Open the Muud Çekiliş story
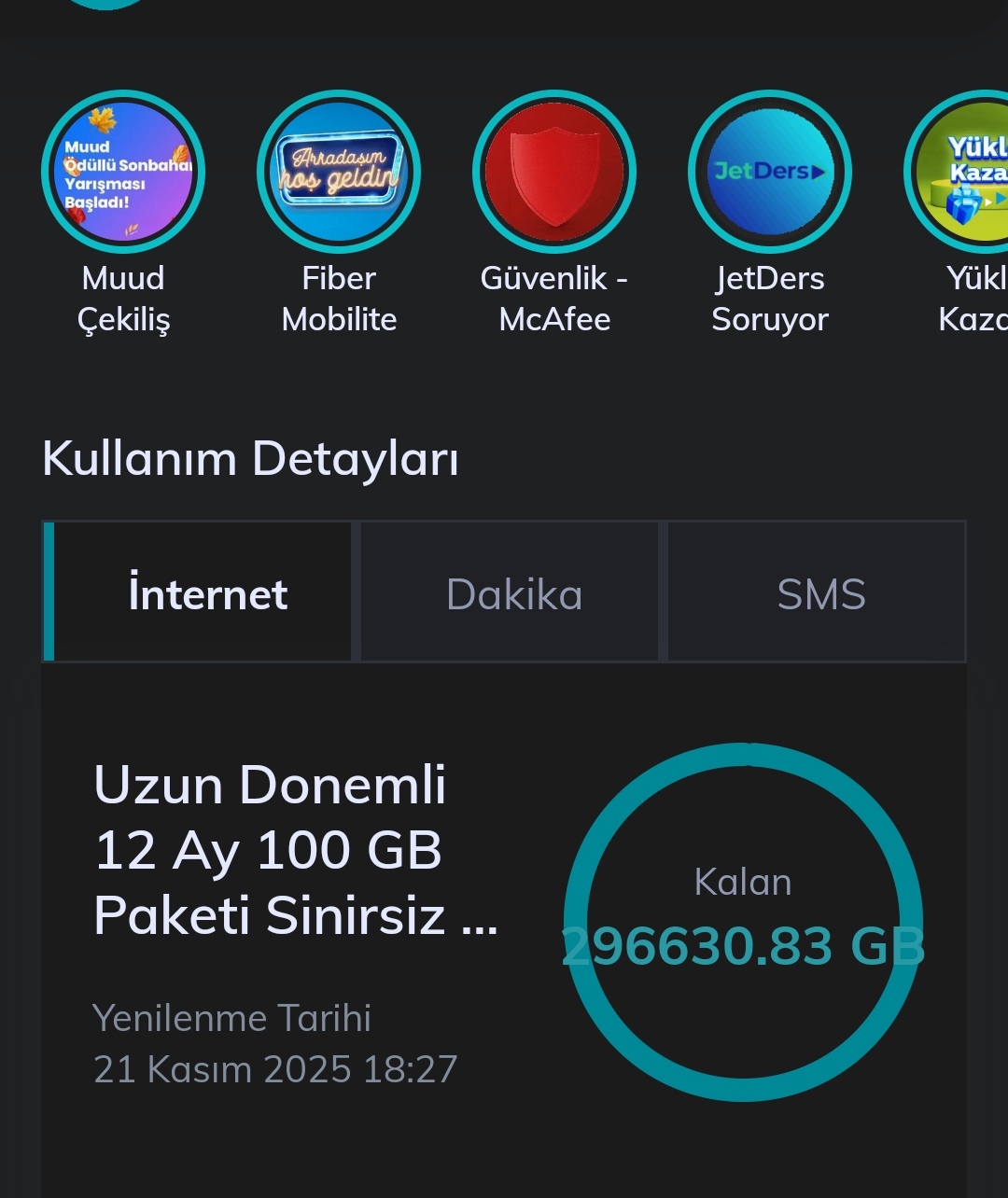1008x1198 pixels. tap(123, 173)
